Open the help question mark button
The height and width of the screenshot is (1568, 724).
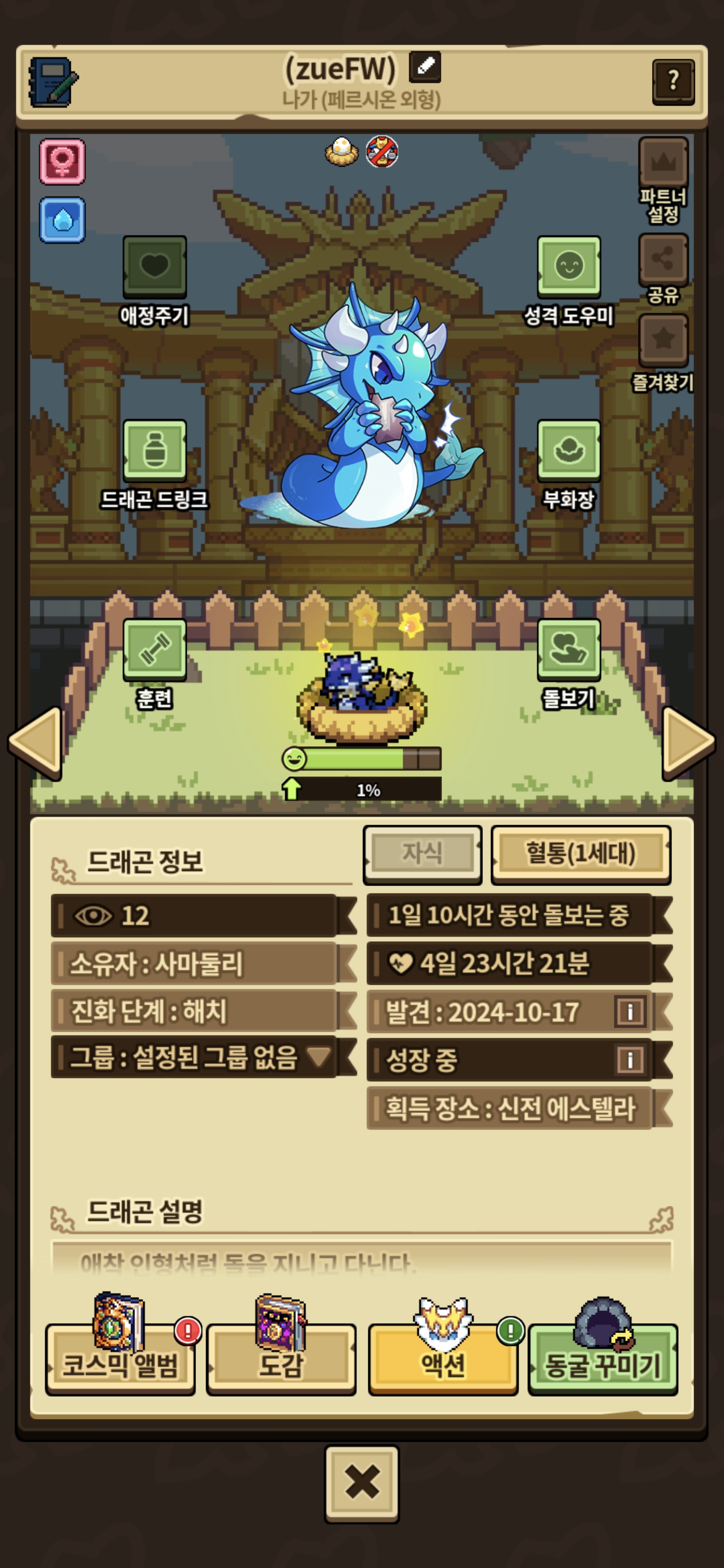(x=673, y=81)
